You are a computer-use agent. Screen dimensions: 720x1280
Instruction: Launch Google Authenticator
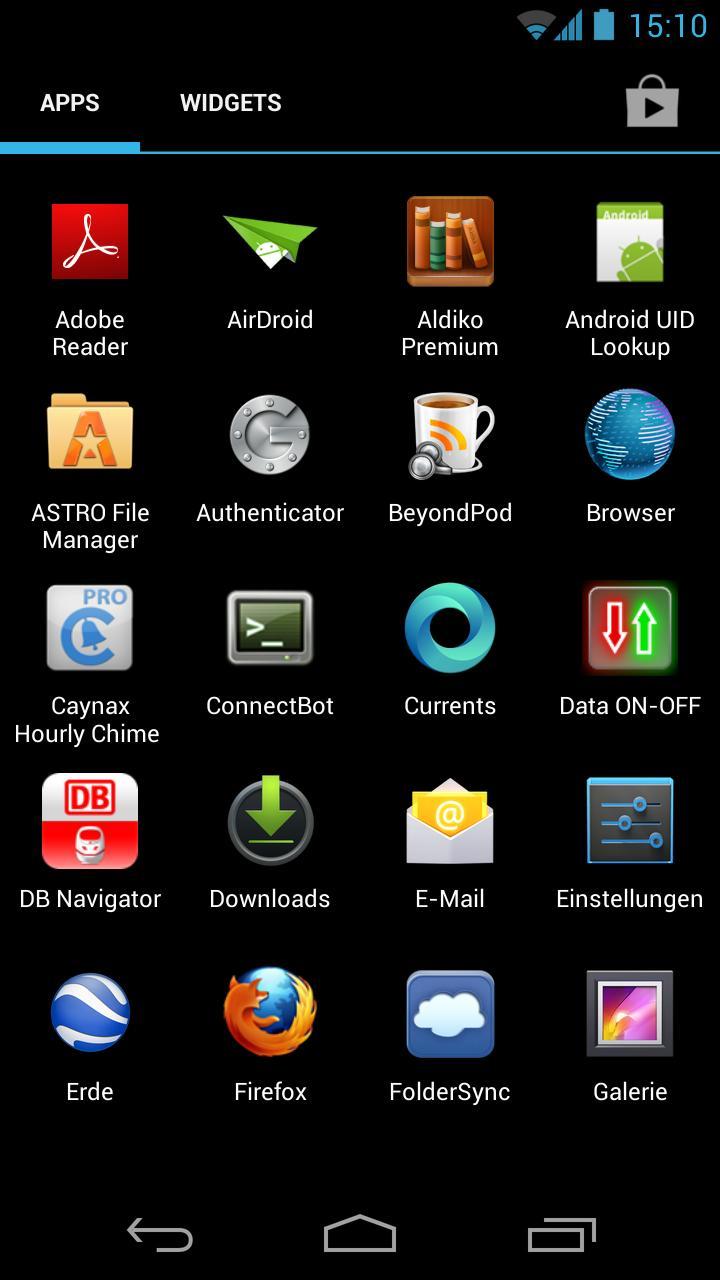(270, 435)
